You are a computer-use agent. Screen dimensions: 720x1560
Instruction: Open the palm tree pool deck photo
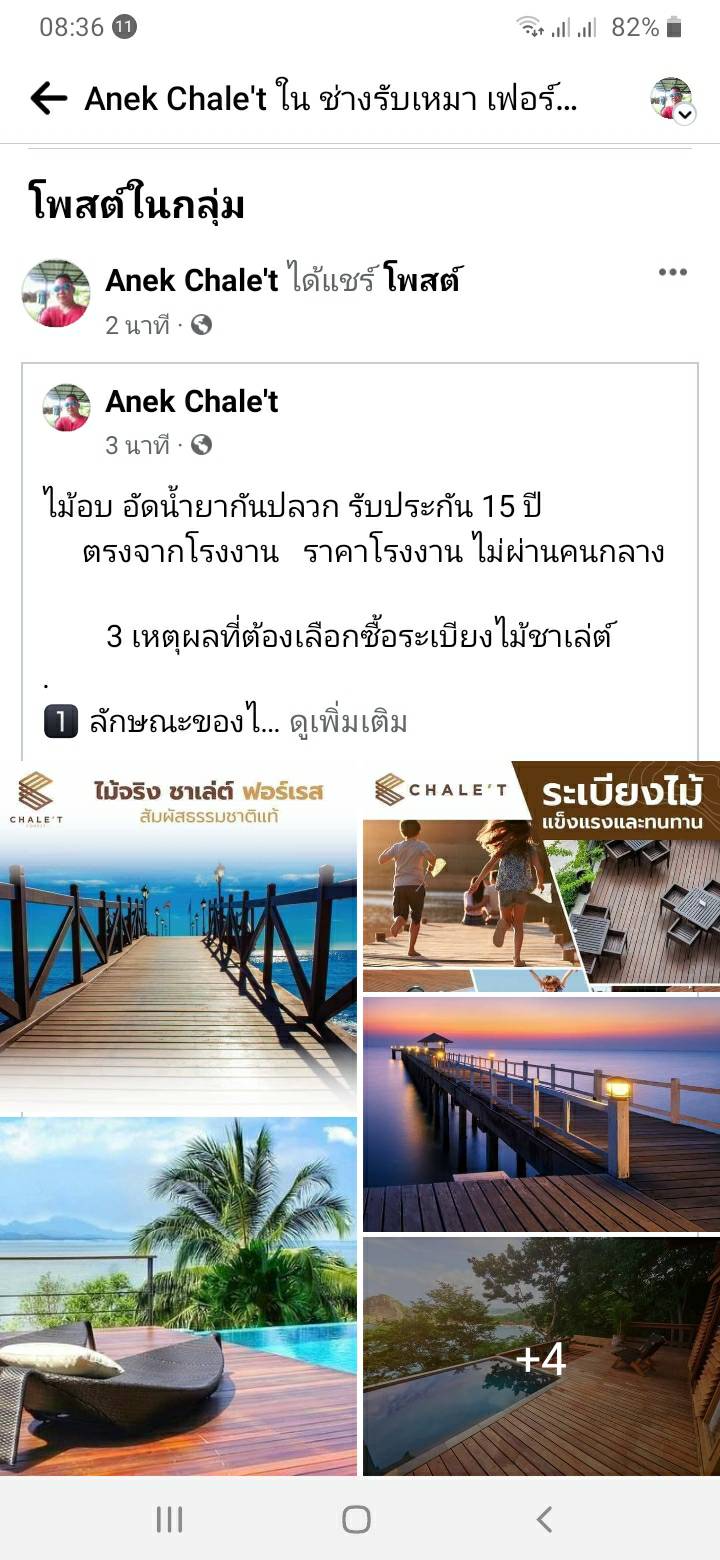pos(178,1295)
